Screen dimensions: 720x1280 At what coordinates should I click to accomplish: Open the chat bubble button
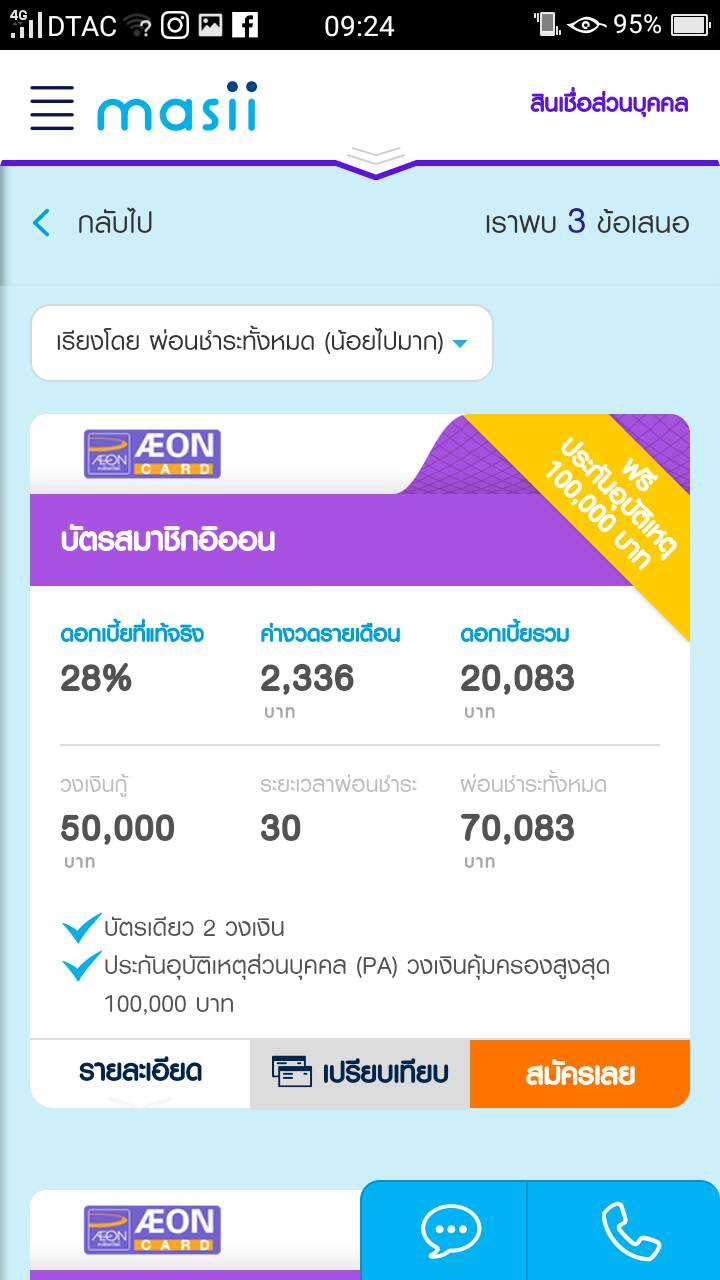click(x=450, y=1231)
